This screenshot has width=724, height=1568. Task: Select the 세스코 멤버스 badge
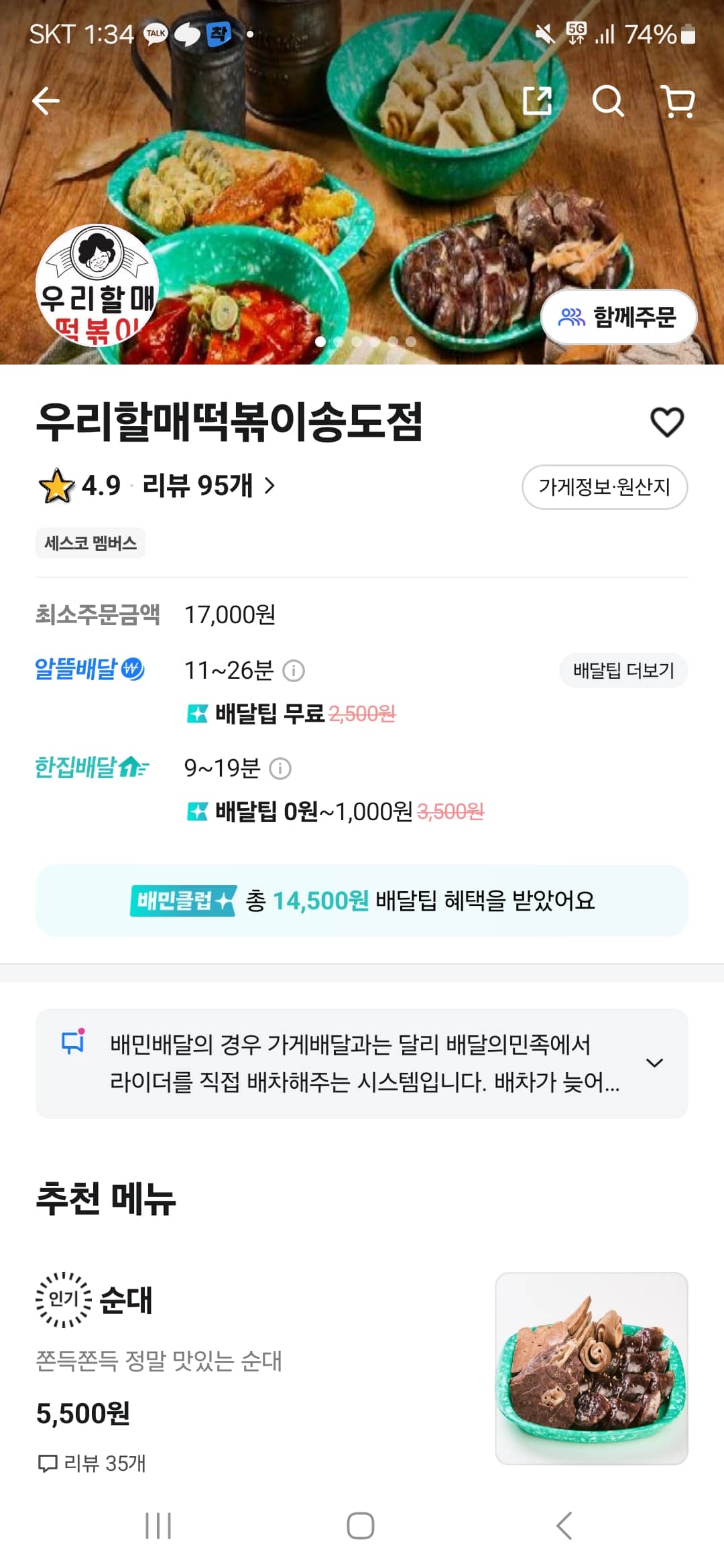click(90, 543)
